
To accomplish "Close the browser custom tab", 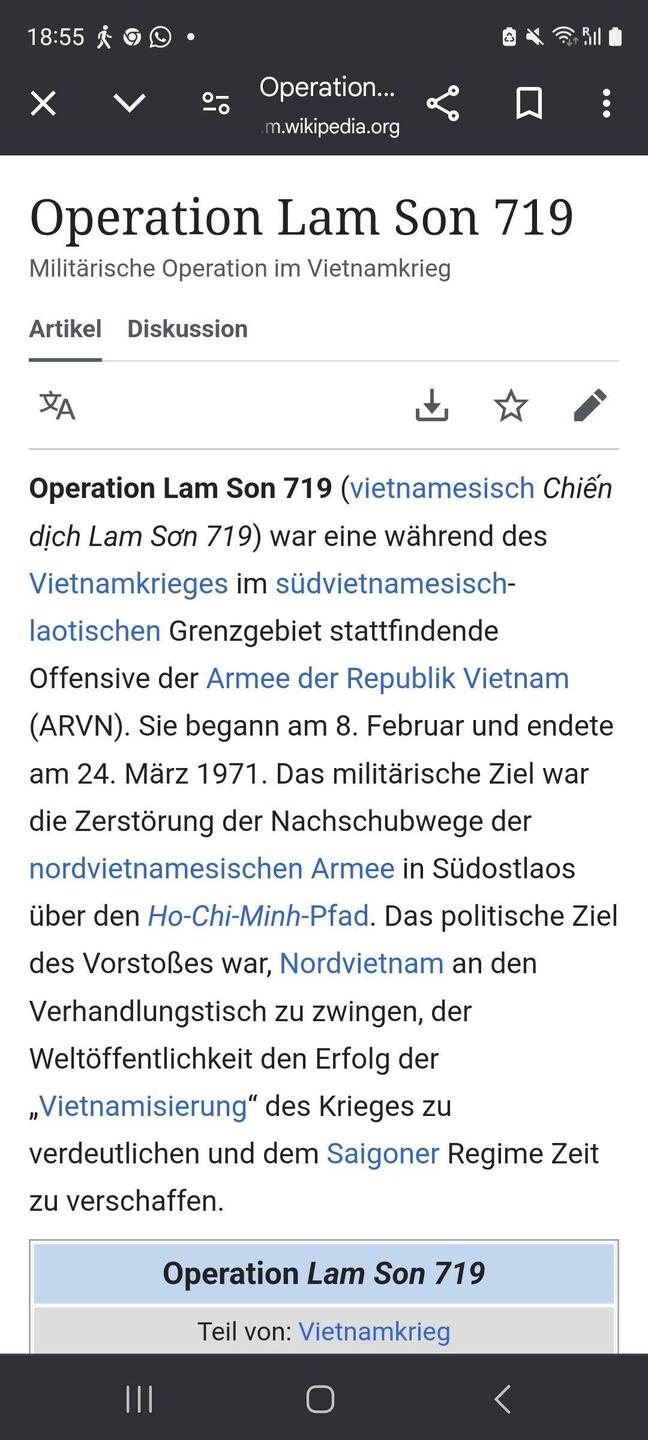I will [43, 103].
